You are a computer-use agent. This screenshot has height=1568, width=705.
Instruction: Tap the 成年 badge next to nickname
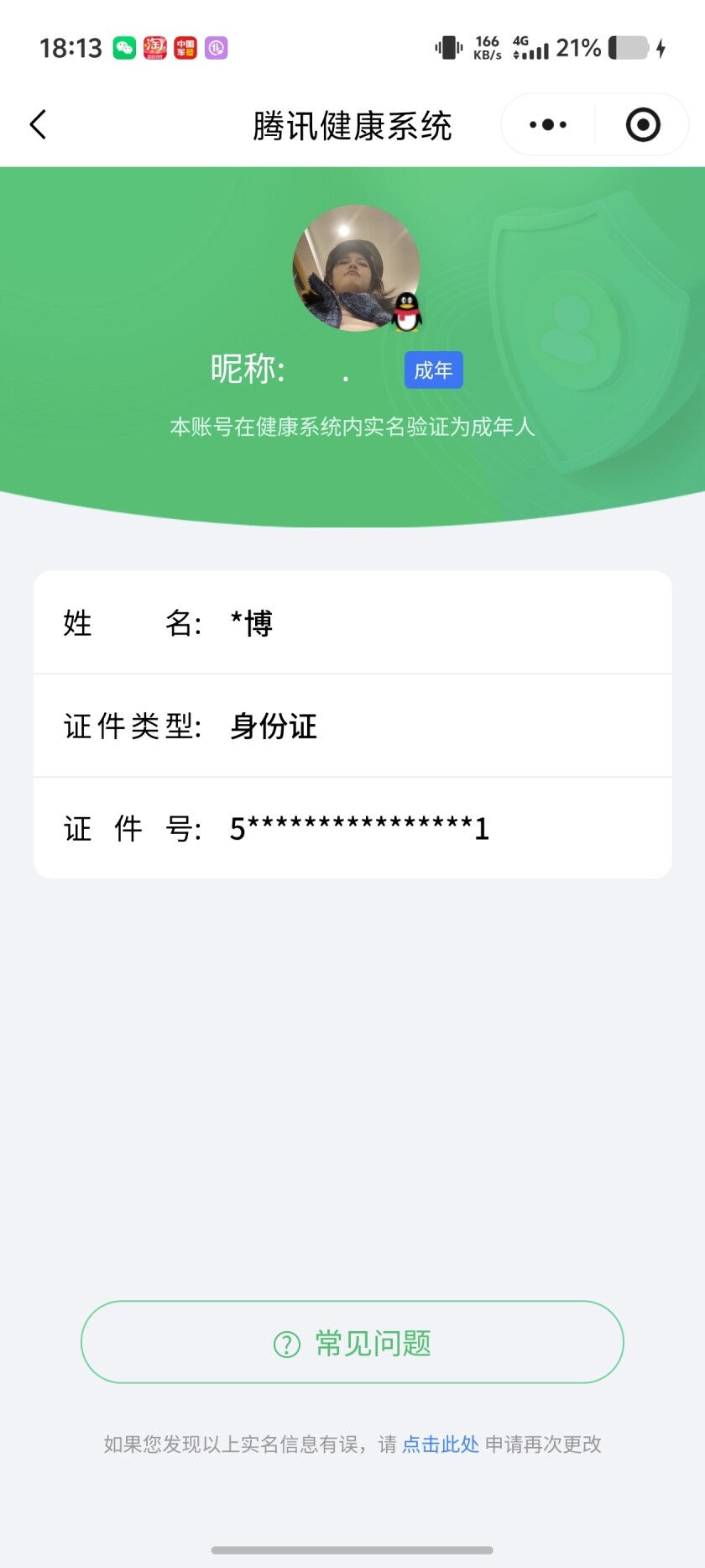pos(433,370)
